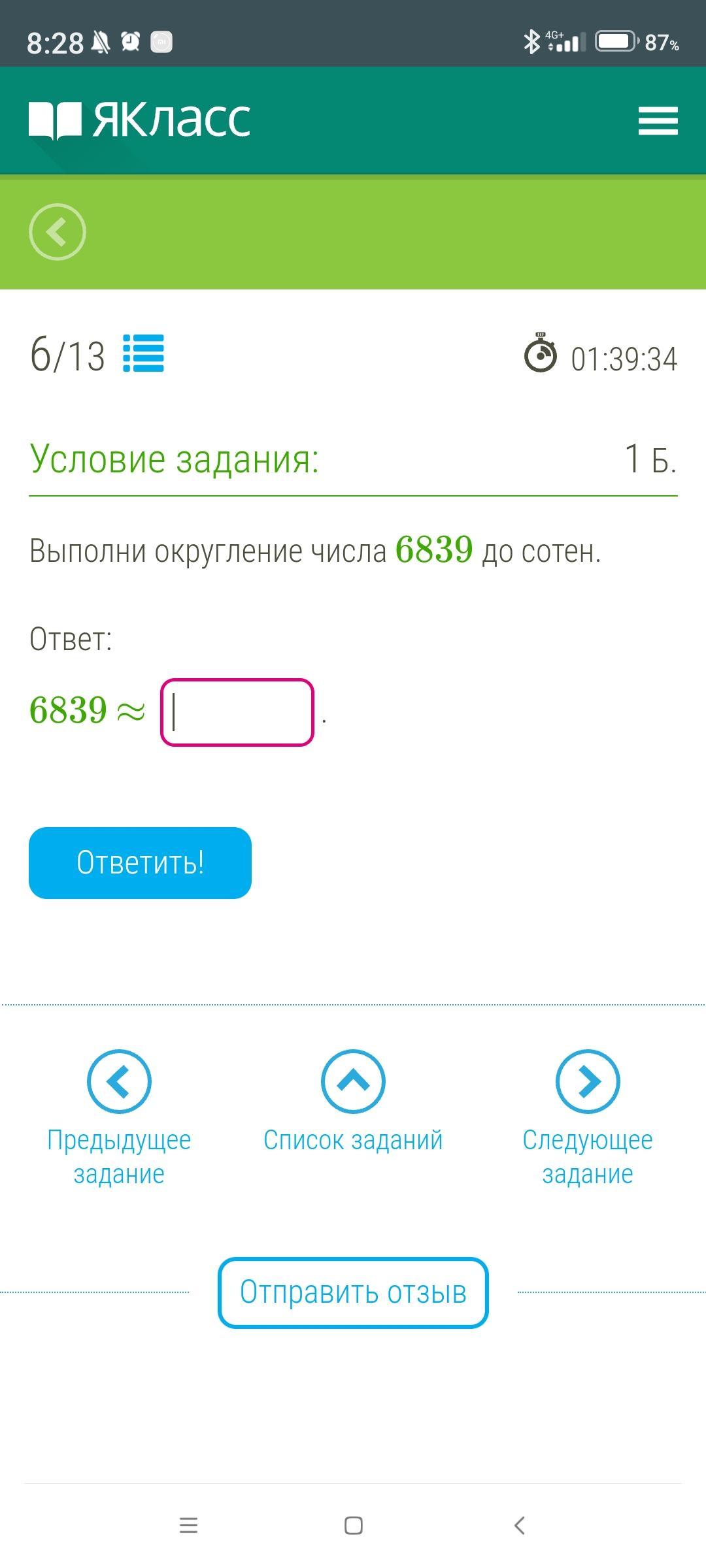Go to Следующее задание
The image size is (706, 1568).
pyautogui.click(x=587, y=1117)
